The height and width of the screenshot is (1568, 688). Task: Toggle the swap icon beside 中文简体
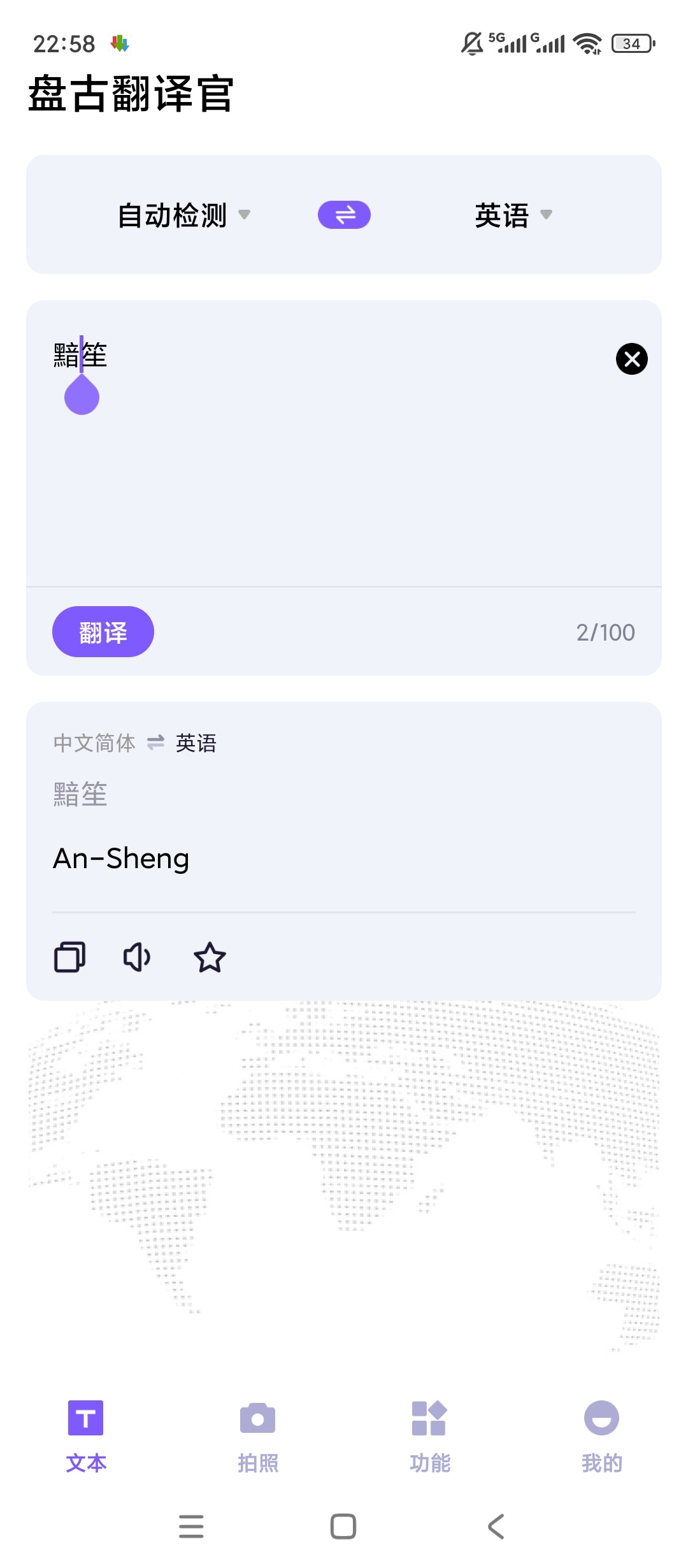tap(155, 742)
